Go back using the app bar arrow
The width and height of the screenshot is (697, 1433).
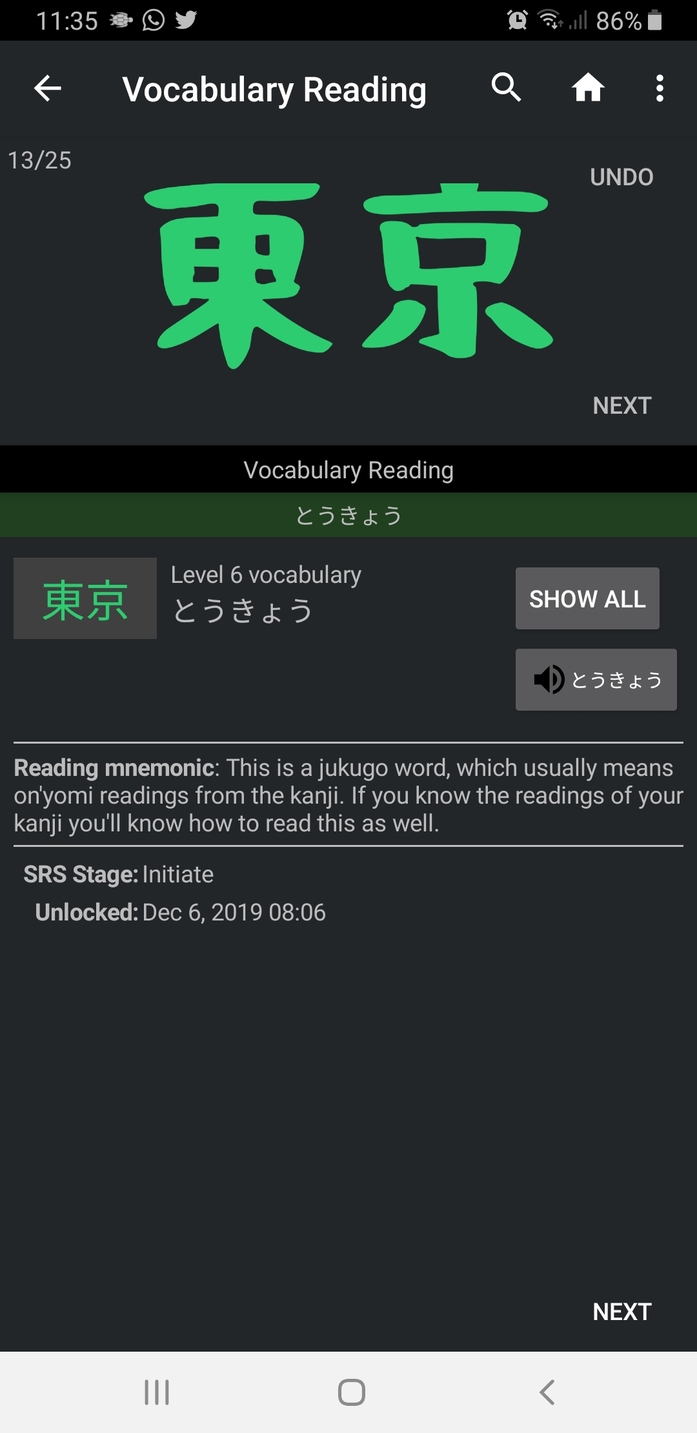click(47, 89)
